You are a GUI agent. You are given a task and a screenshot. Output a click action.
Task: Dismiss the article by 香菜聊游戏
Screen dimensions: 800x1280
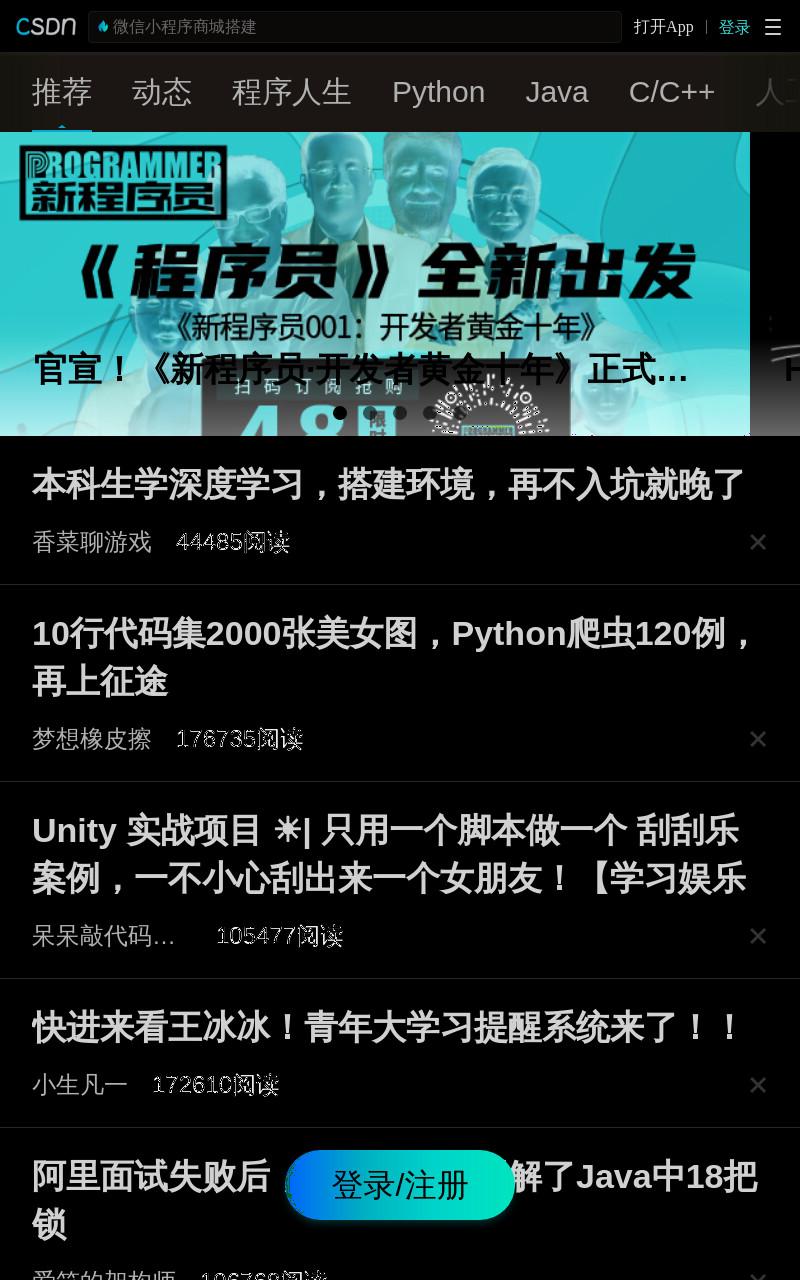click(x=758, y=542)
